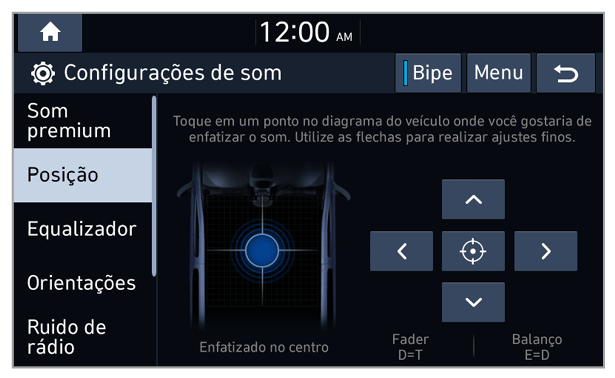The height and width of the screenshot is (378, 615).
Task: Go back with the return arrow
Action: (x=566, y=73)
